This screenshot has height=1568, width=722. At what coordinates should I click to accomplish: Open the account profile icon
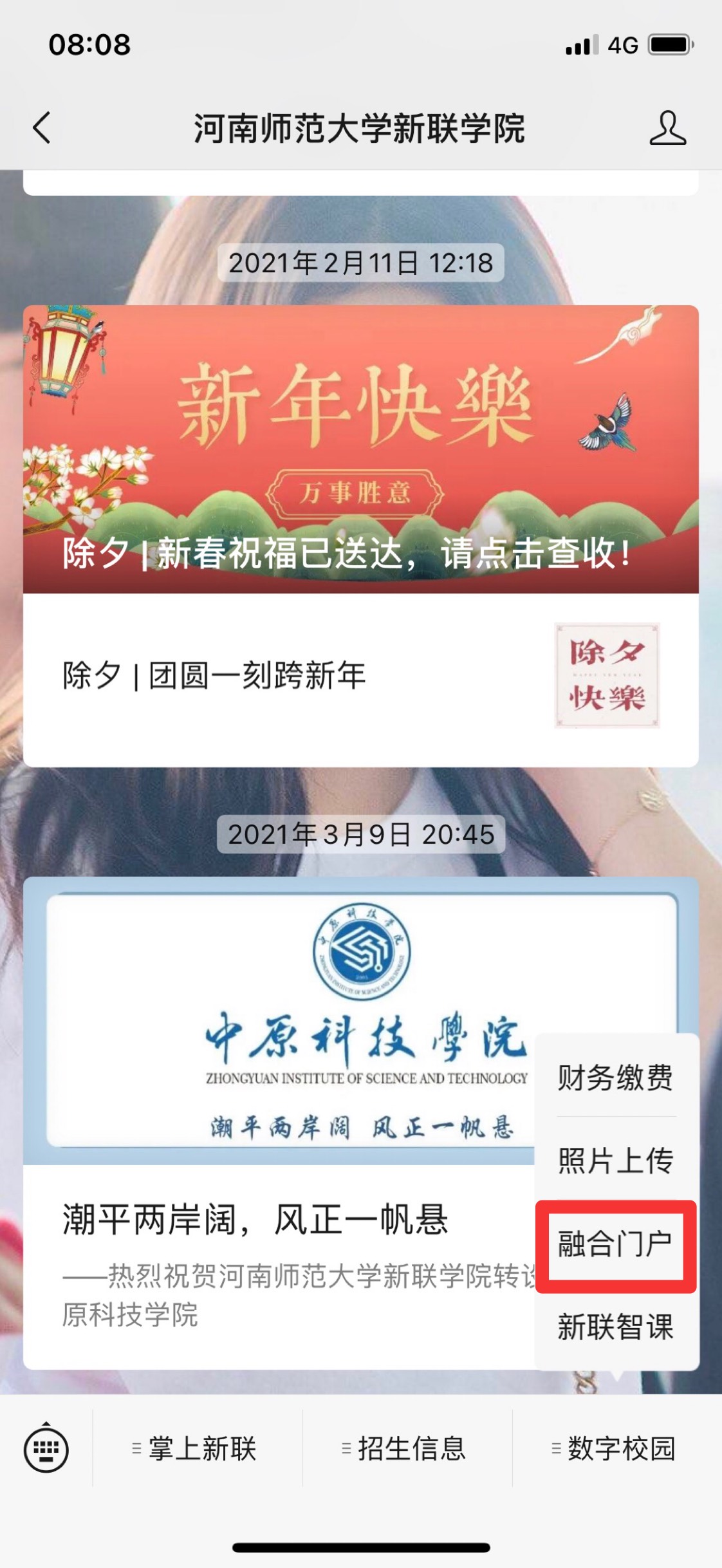pos(667,127)
